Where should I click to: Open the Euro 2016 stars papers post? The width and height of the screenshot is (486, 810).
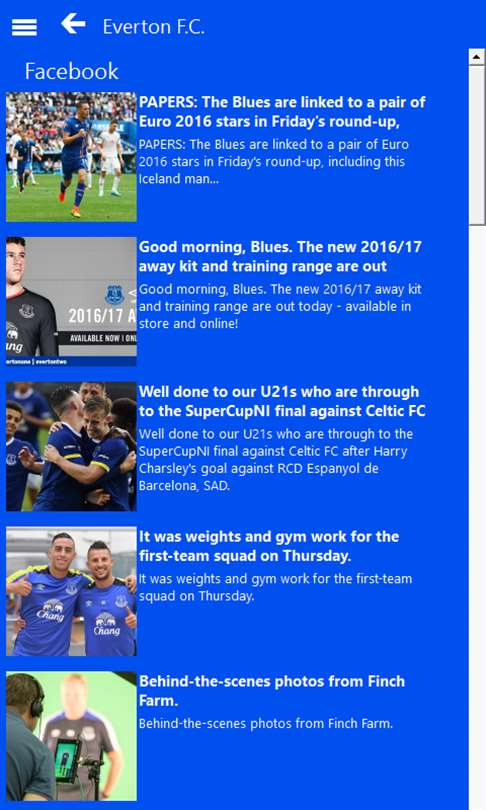coord(216,157)
